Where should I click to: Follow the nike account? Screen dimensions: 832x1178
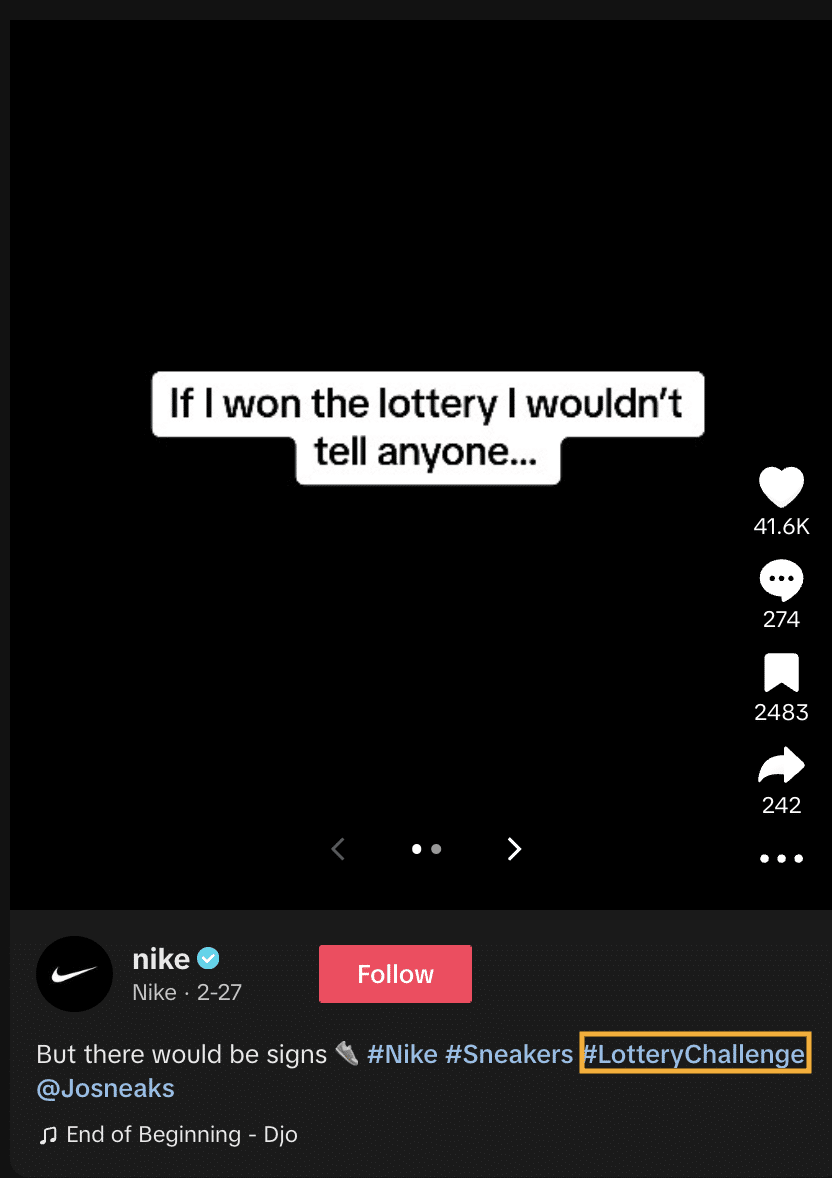click(x=395, y=974)
